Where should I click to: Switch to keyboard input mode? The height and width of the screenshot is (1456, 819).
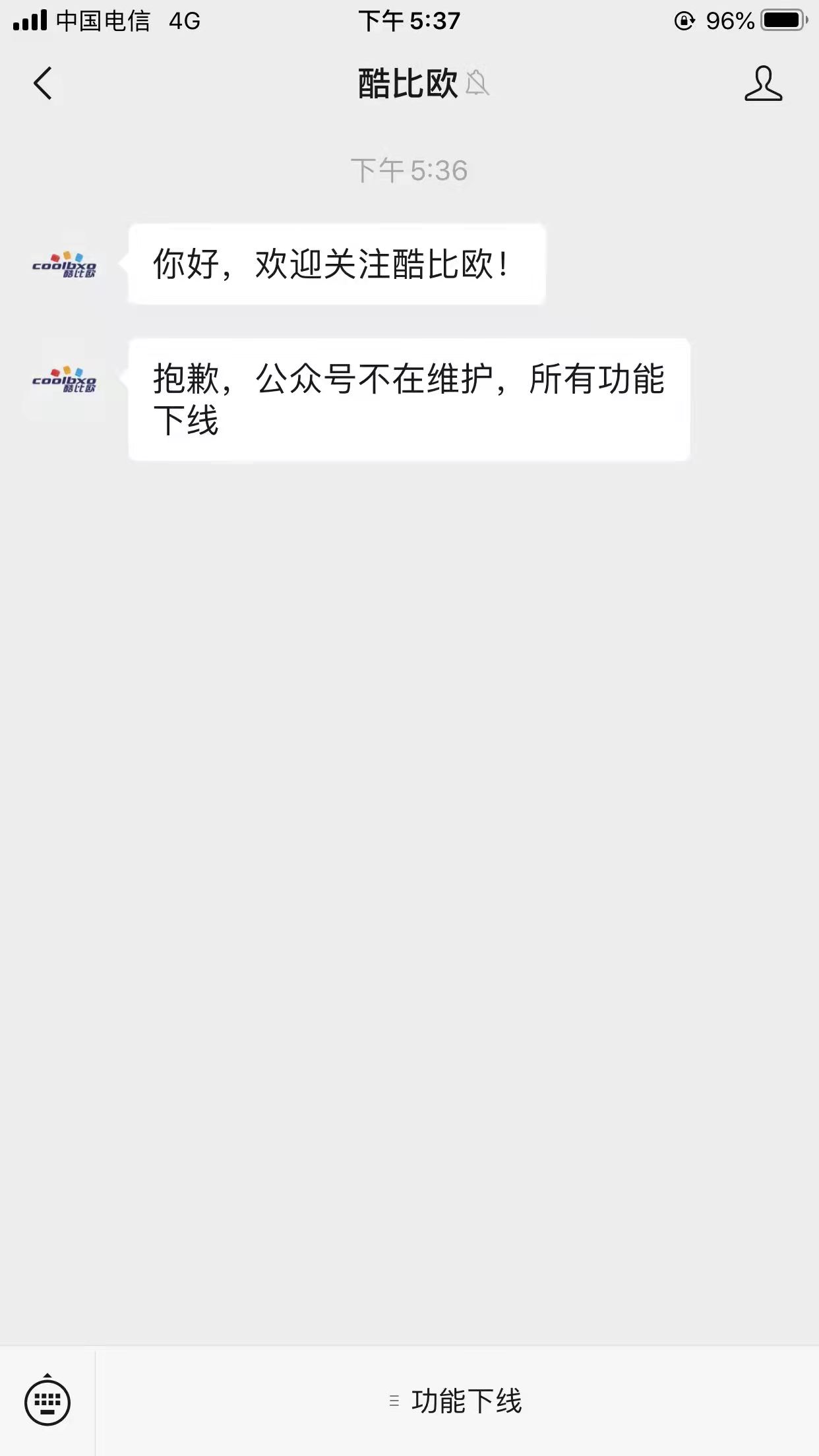click(x=47, y=1401)
